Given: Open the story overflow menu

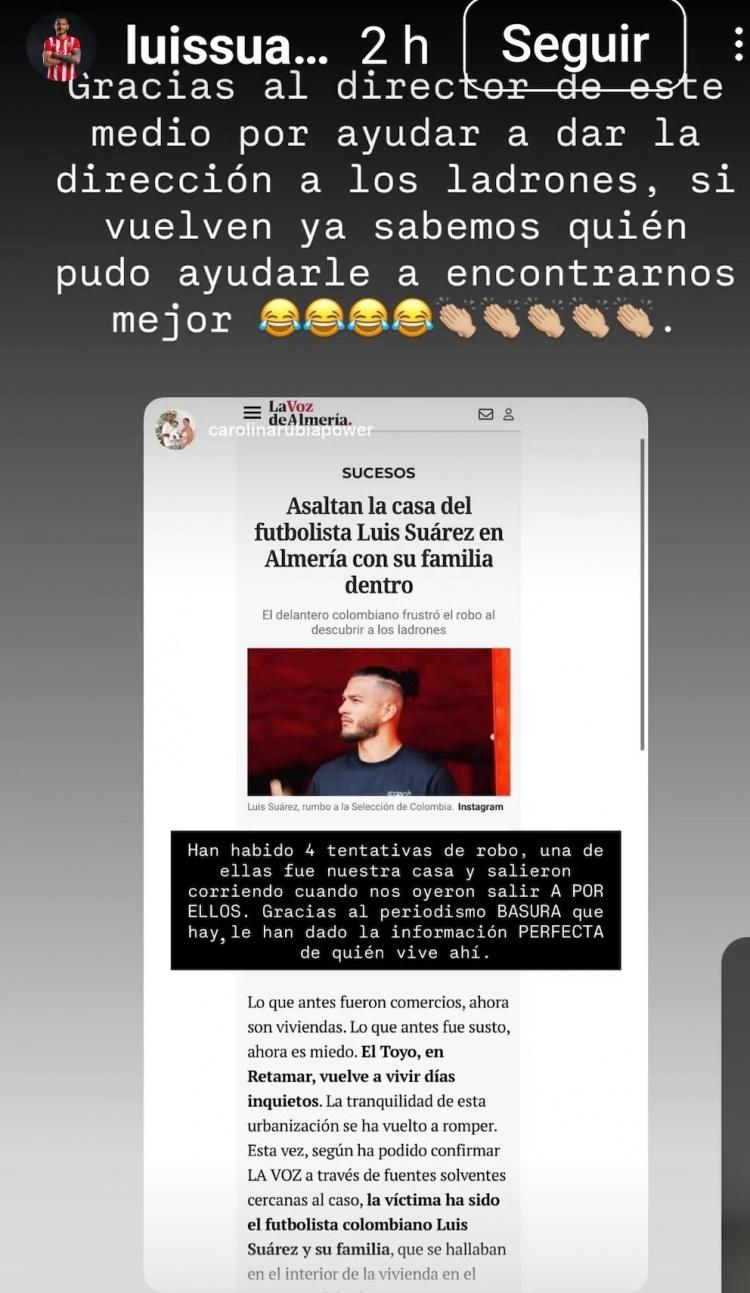Looking at the screenshot, I should (738, 45).
